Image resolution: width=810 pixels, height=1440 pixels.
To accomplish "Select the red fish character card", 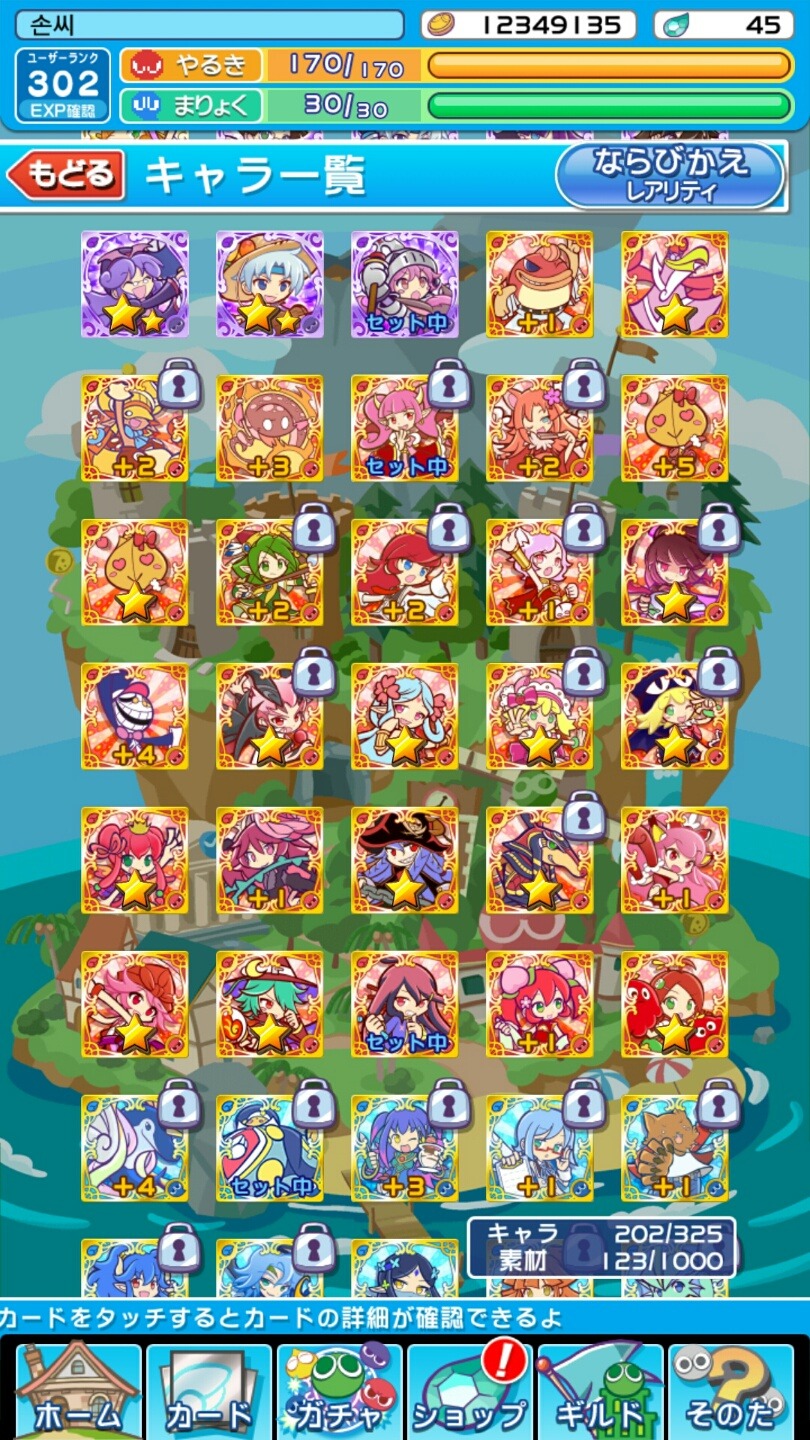I will point(540,284).
